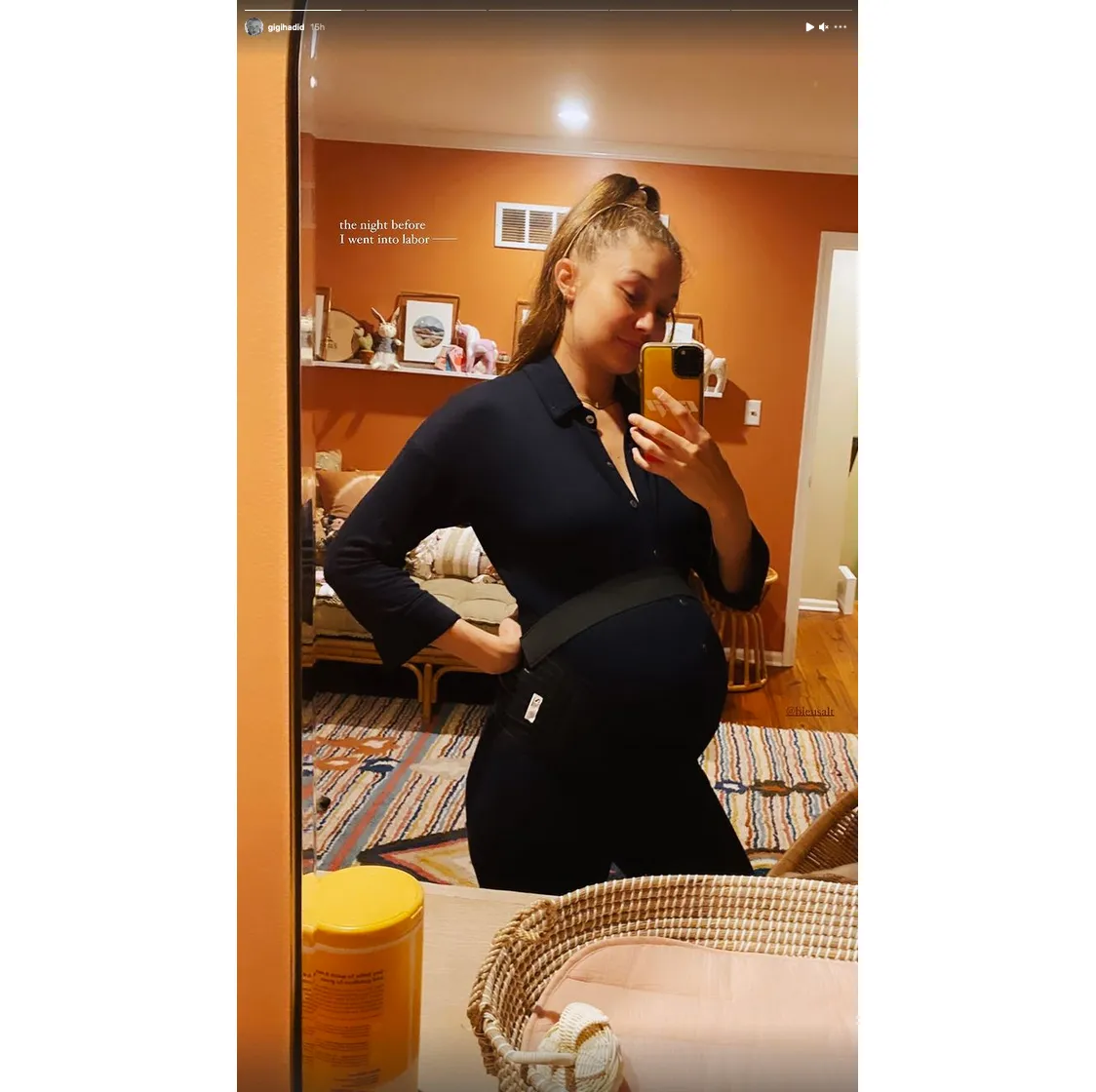1096x1092 pixels.
Task: Open gigihadid's profile picture
Action: point(254,27)
